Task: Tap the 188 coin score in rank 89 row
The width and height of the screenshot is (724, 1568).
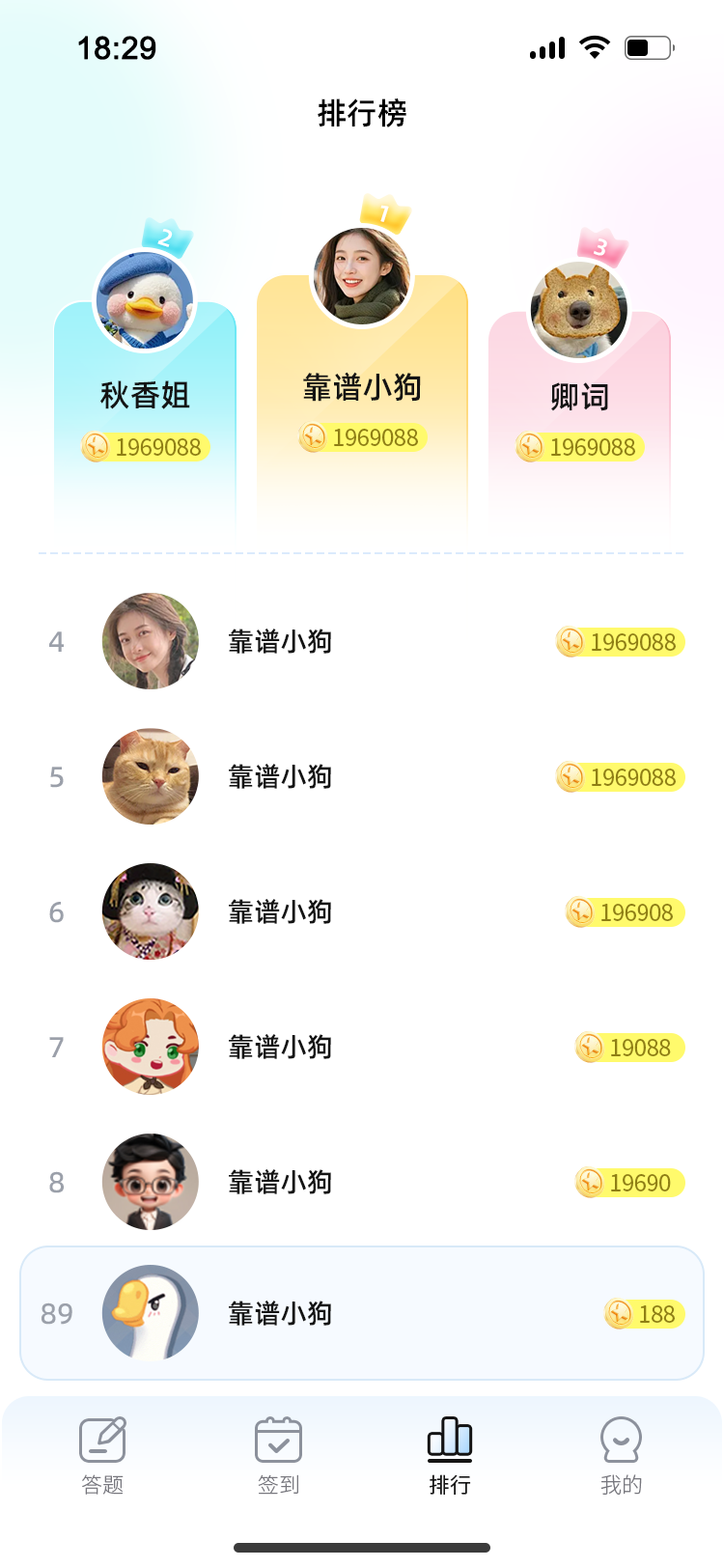Action: tap(642, 1313)
